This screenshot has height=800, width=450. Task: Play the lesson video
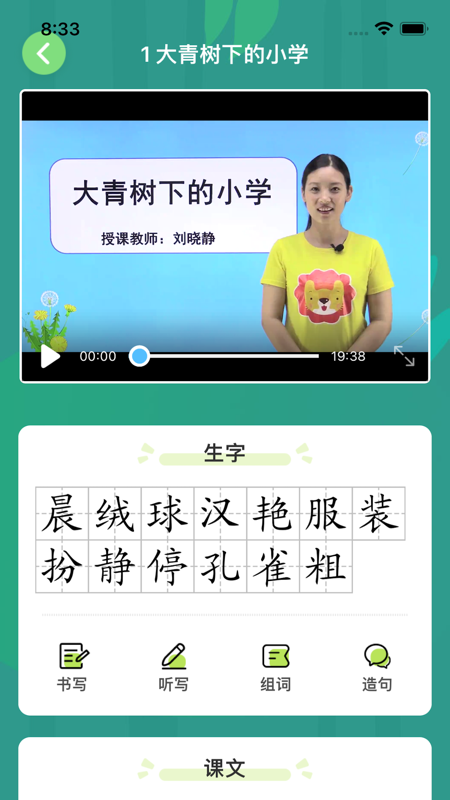pyautogui.click(x=50, y=356)
